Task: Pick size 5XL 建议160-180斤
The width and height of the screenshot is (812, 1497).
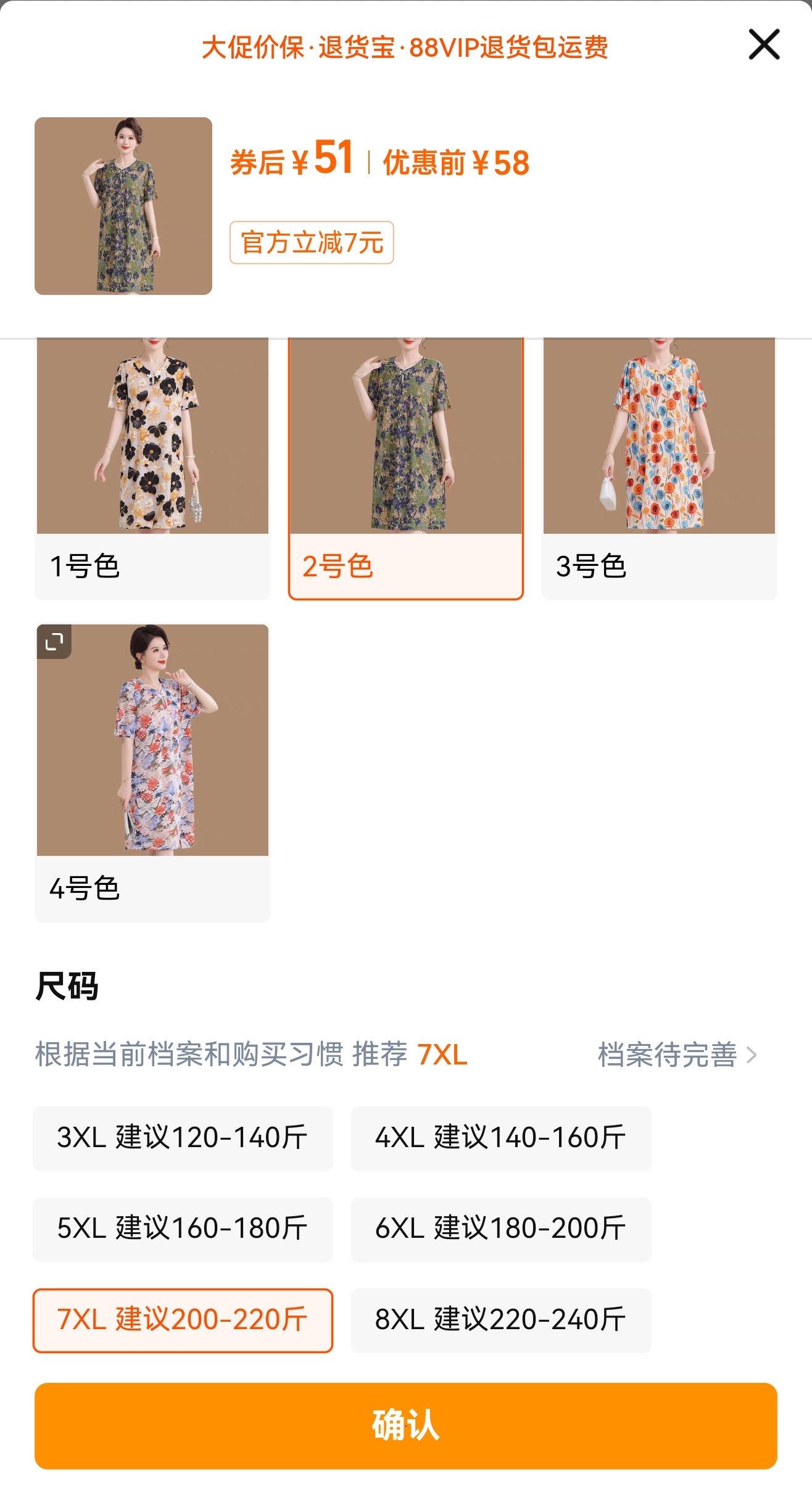Action: [x=183, y=1229]
